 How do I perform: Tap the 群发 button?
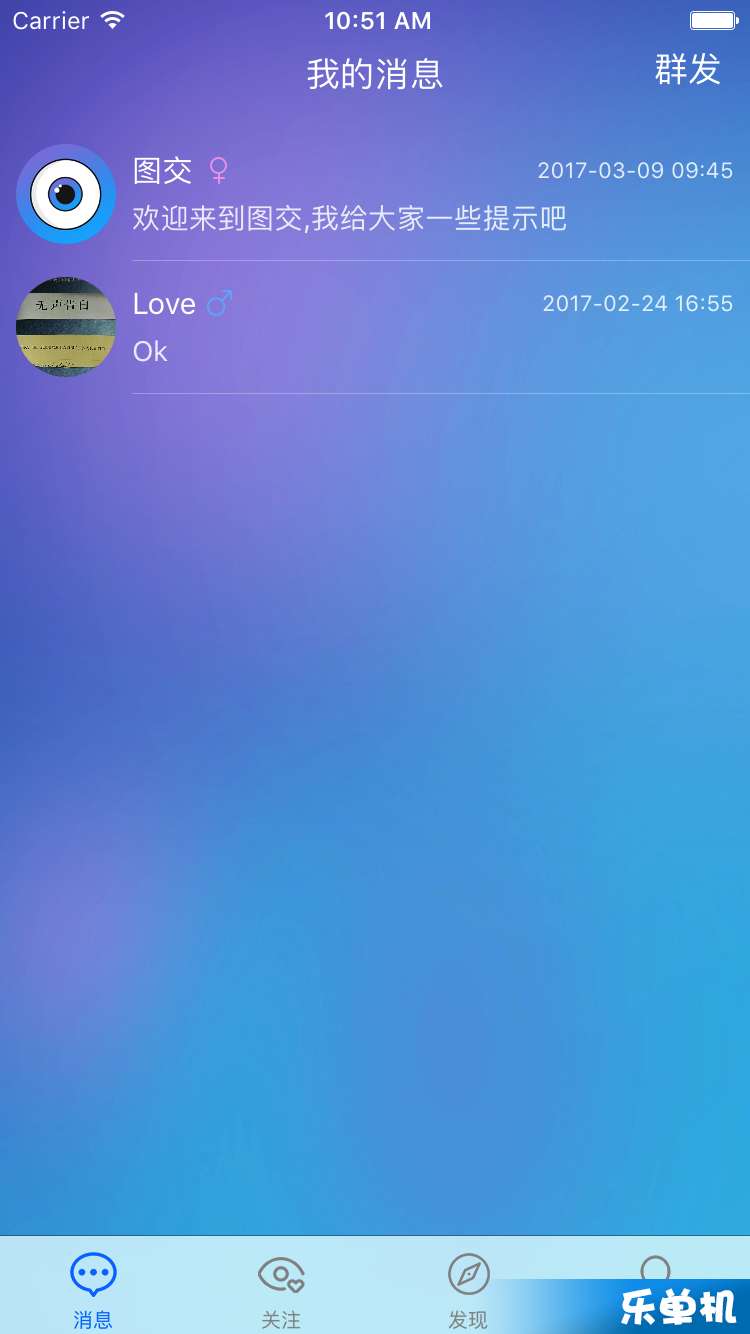click(x=687, y=70)
